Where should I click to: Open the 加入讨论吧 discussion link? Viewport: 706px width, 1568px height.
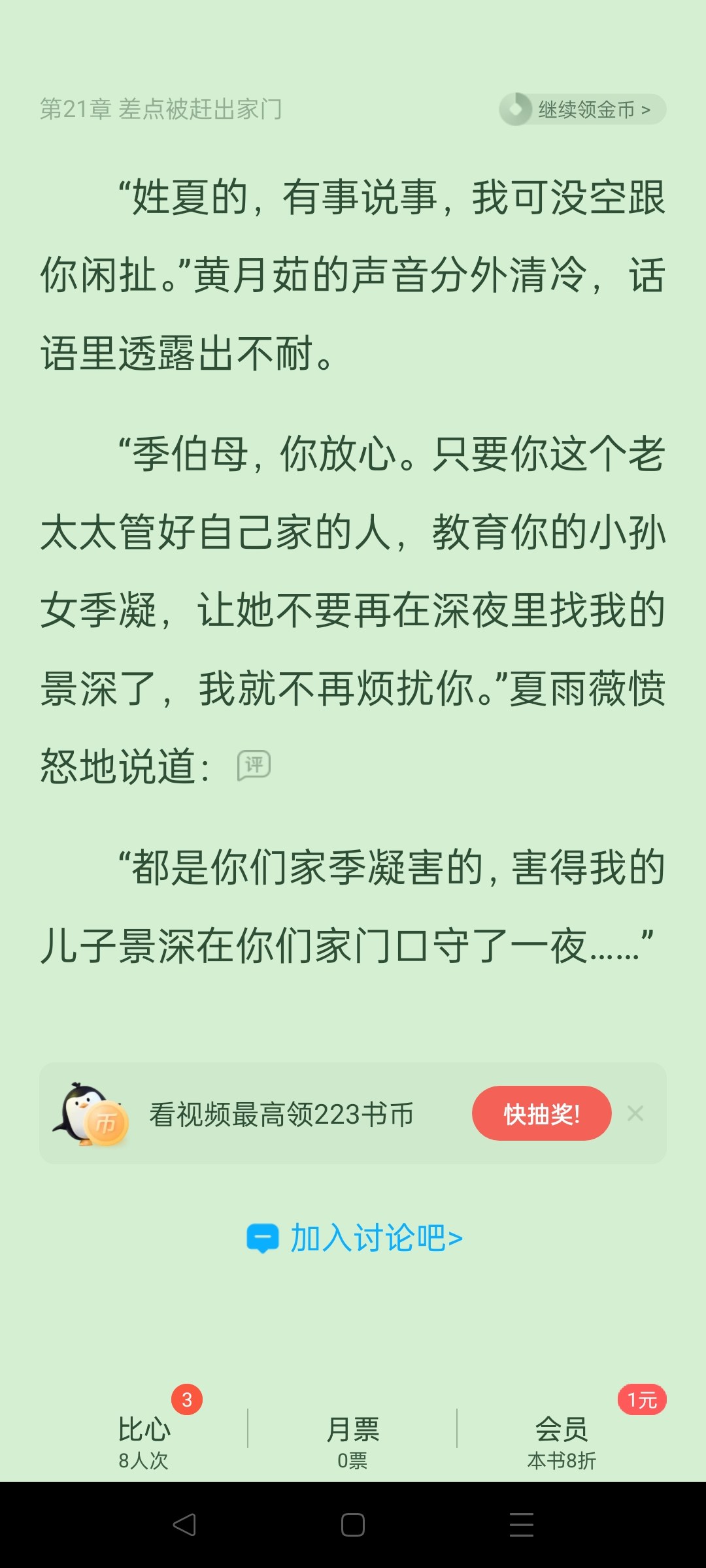pyautogui.click(x=354, y=1237)
